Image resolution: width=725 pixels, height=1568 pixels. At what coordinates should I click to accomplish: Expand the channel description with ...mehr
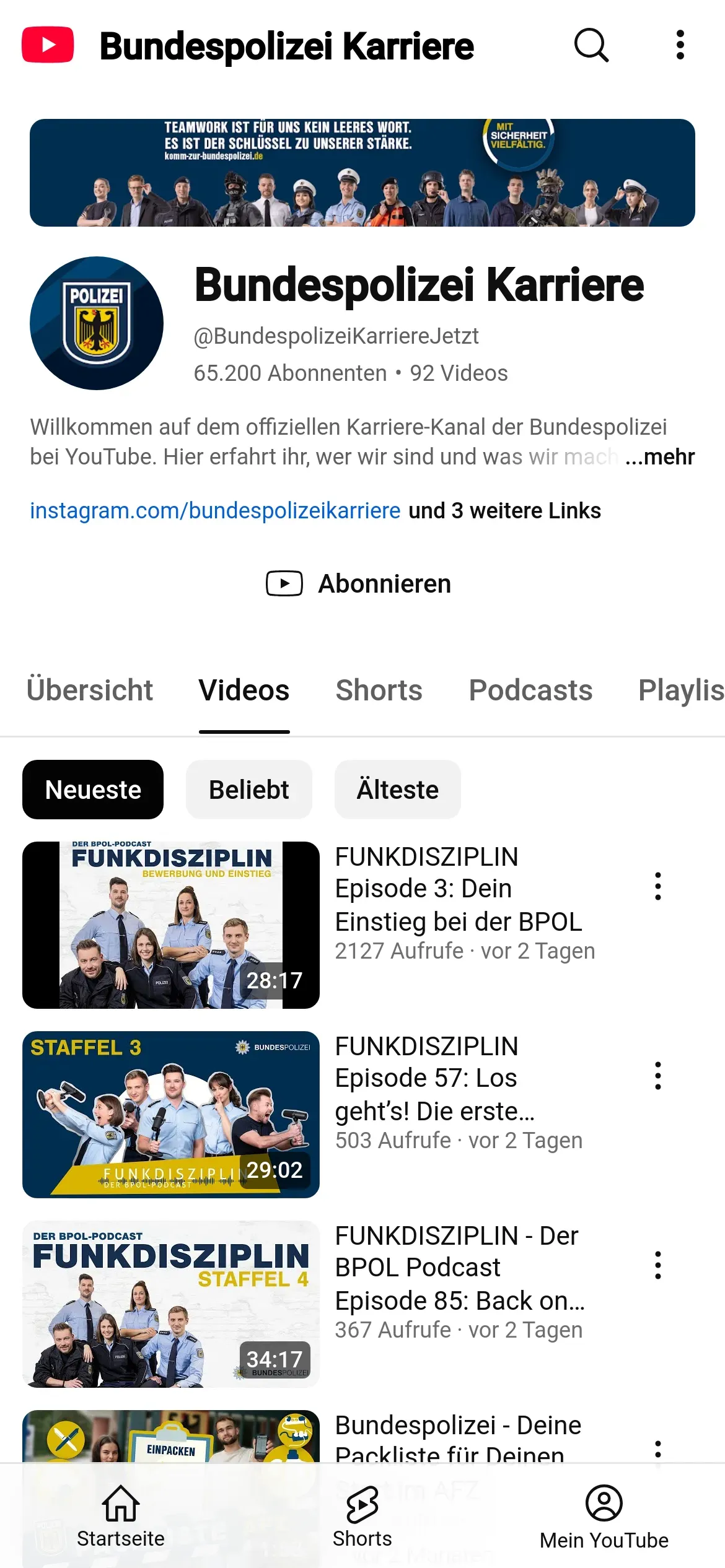coord(659,457)
